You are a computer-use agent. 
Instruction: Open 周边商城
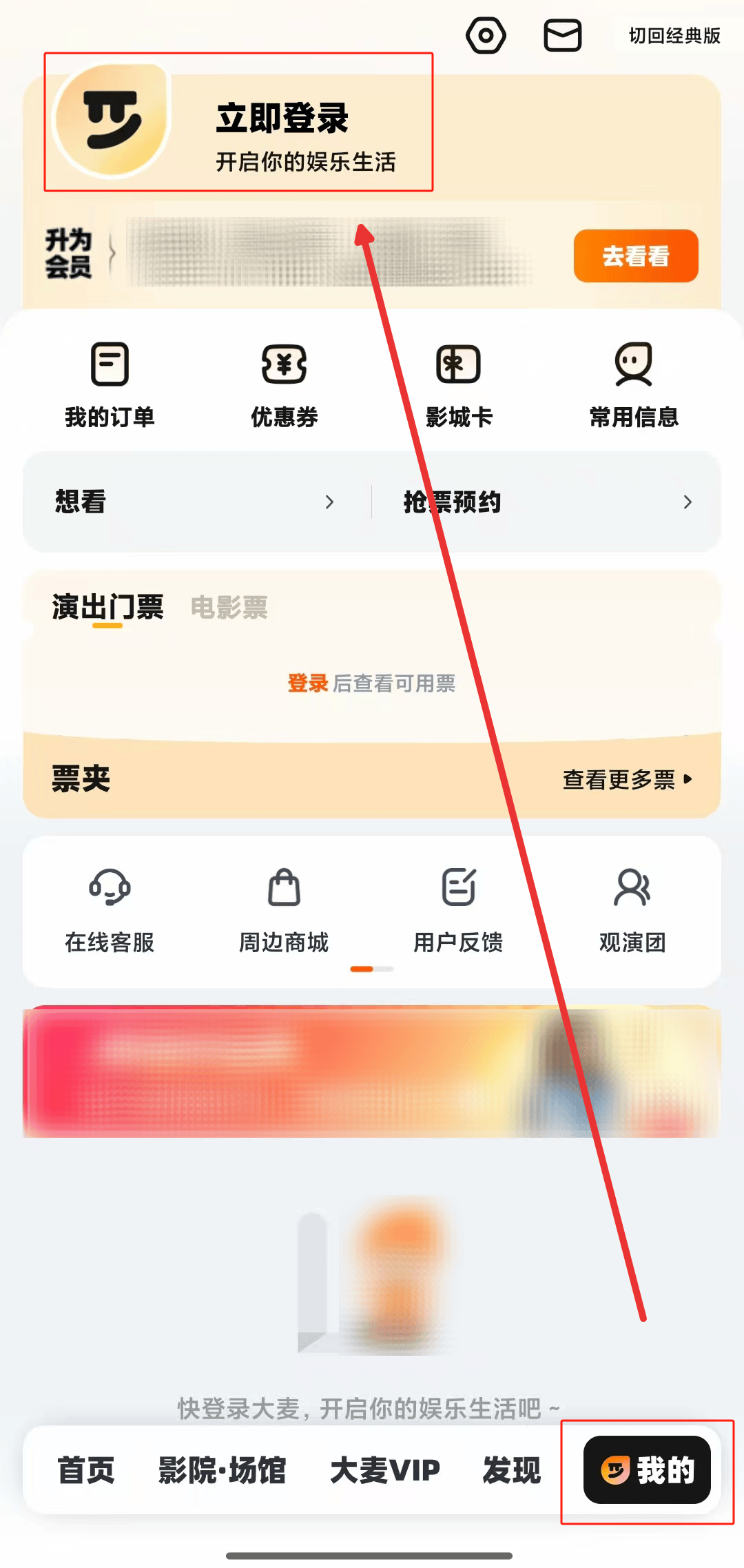tap(284, 911)
